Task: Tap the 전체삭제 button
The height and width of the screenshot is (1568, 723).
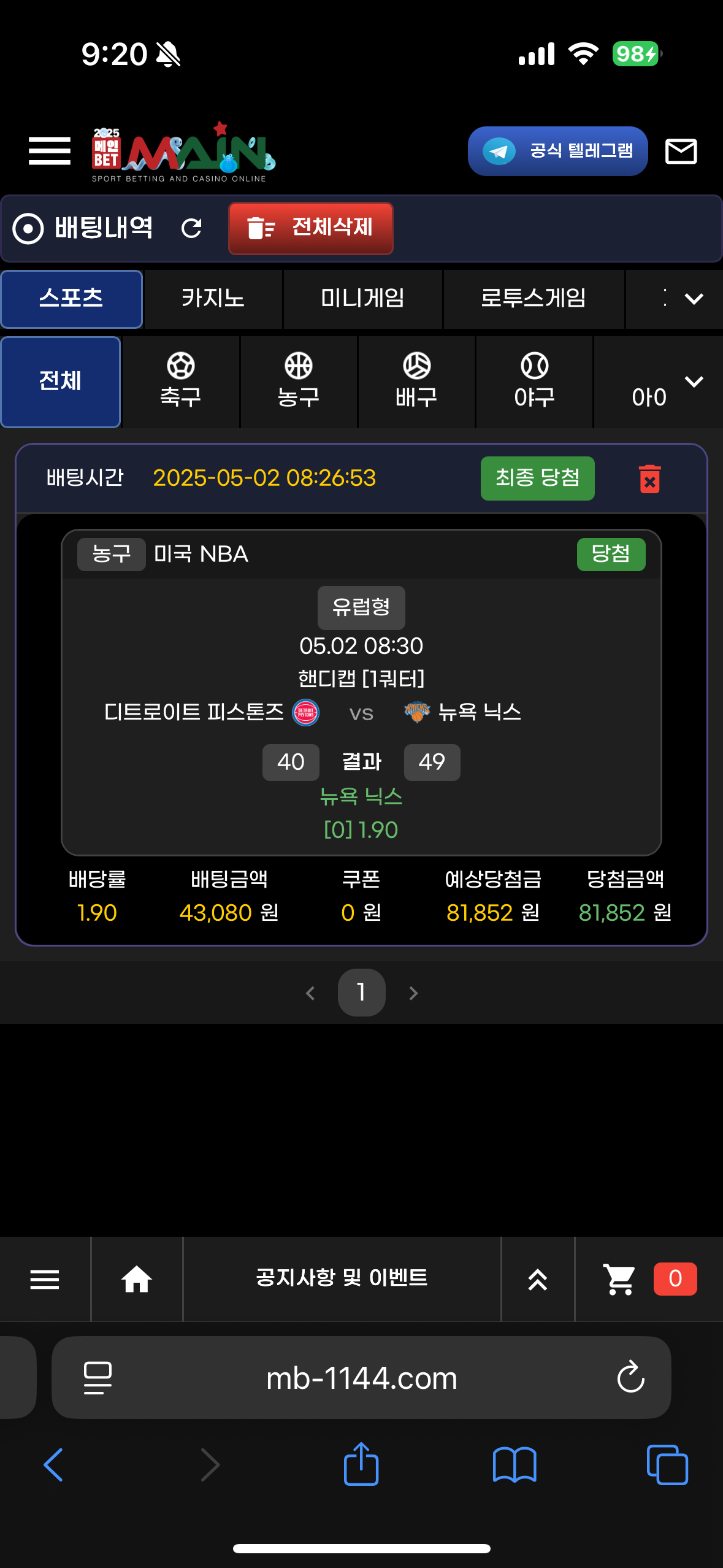Action: (x=310, y=228)
